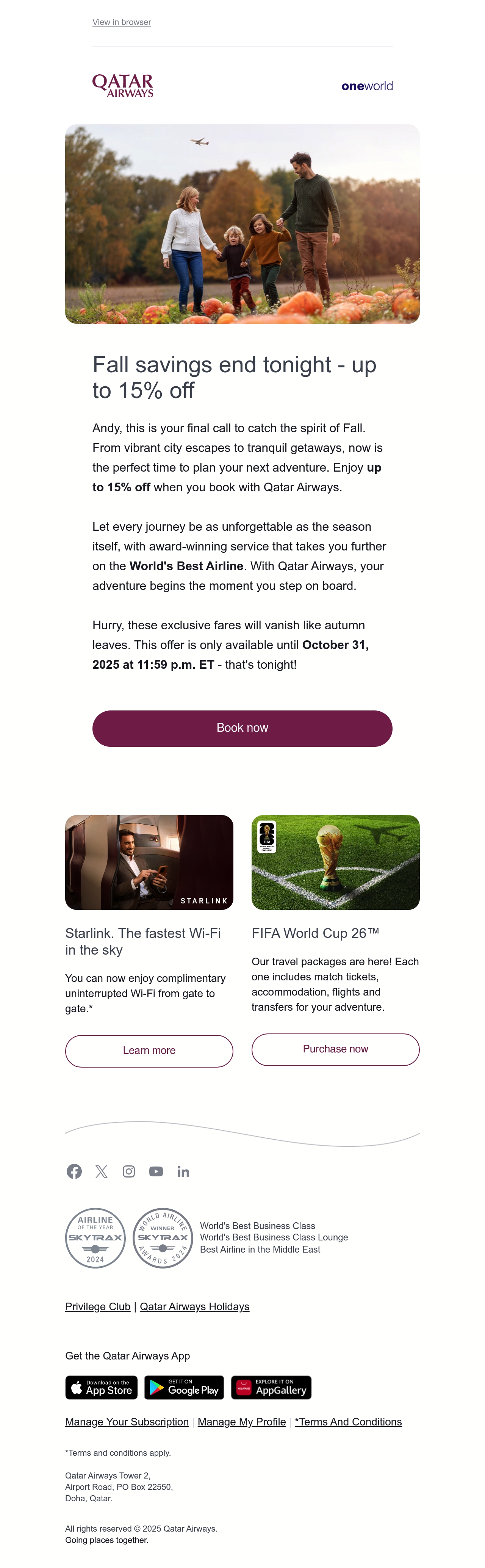Open the Manage My Profile link
This screenshot has width=485, height=1568.
coord(242,1422)
